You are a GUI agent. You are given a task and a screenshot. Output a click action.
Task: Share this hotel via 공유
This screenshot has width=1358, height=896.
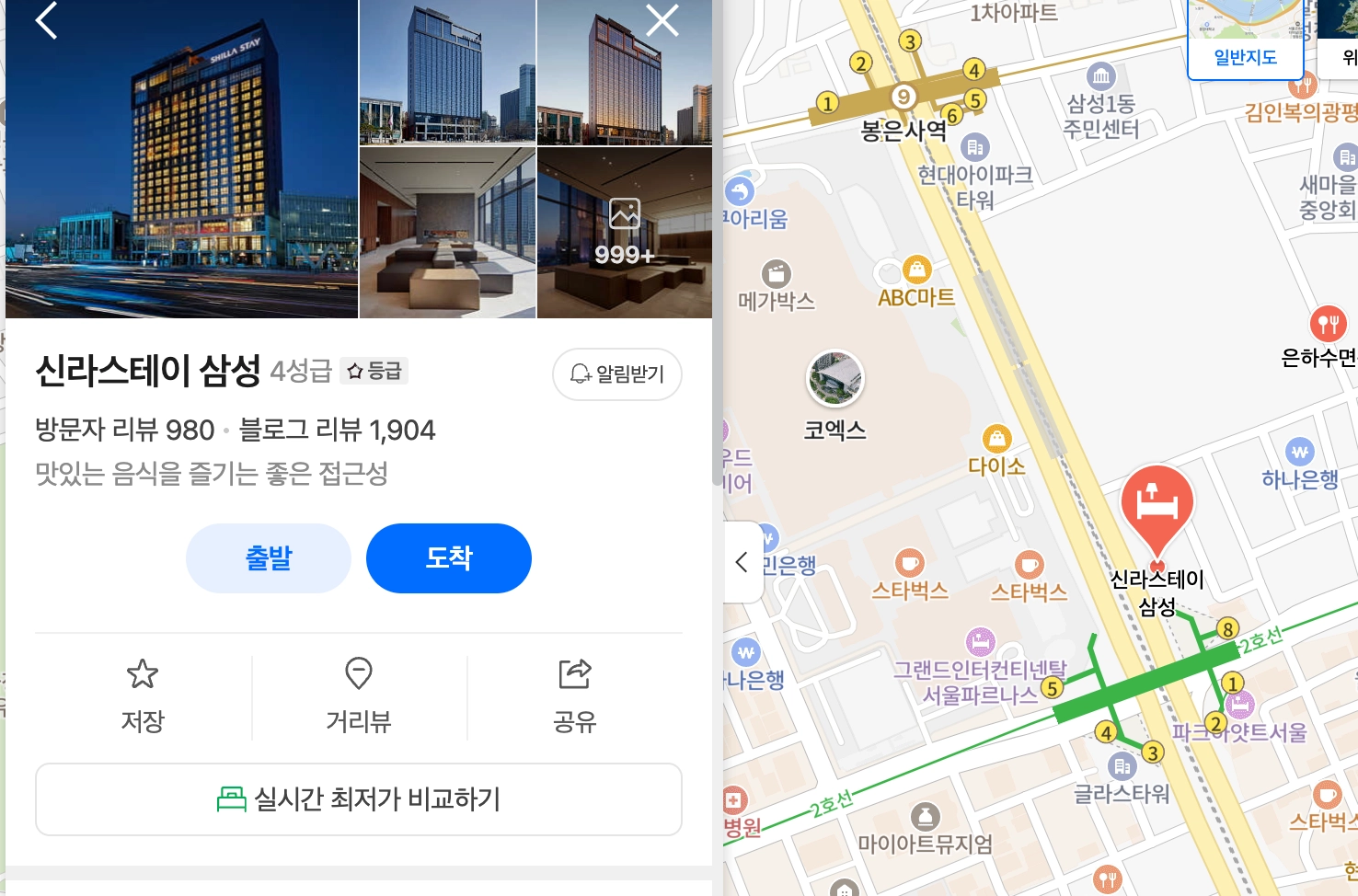coord(575,696)
